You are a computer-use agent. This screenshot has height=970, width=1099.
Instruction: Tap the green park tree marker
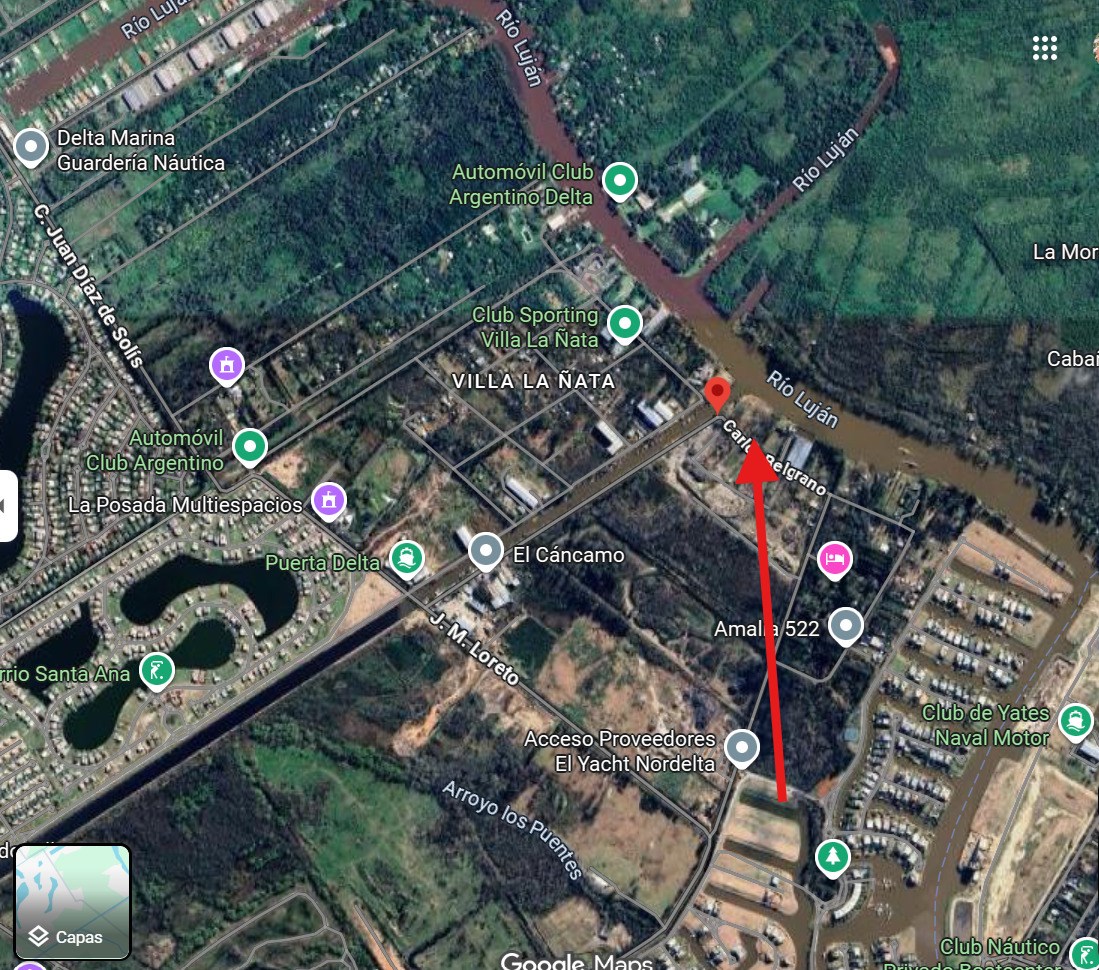832,856
